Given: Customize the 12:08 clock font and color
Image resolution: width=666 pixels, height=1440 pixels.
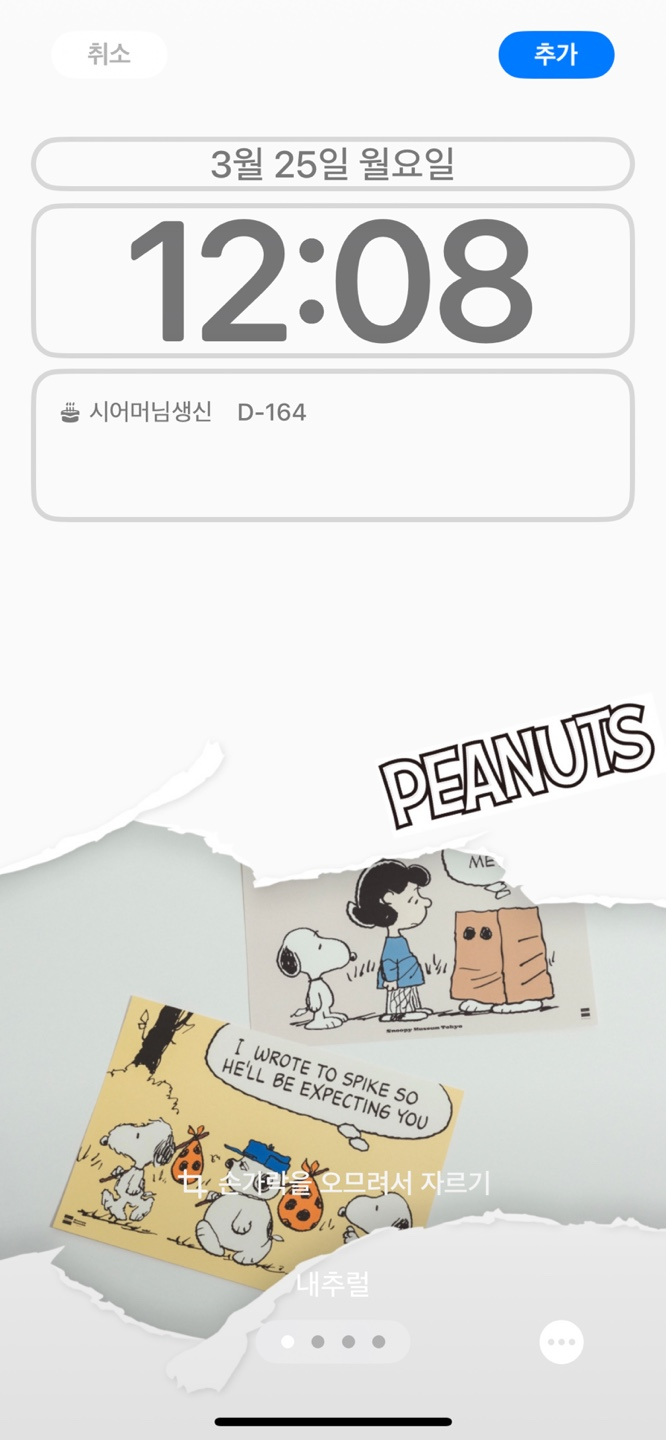Looking at the screenshot, I should (x=333, y=281).
